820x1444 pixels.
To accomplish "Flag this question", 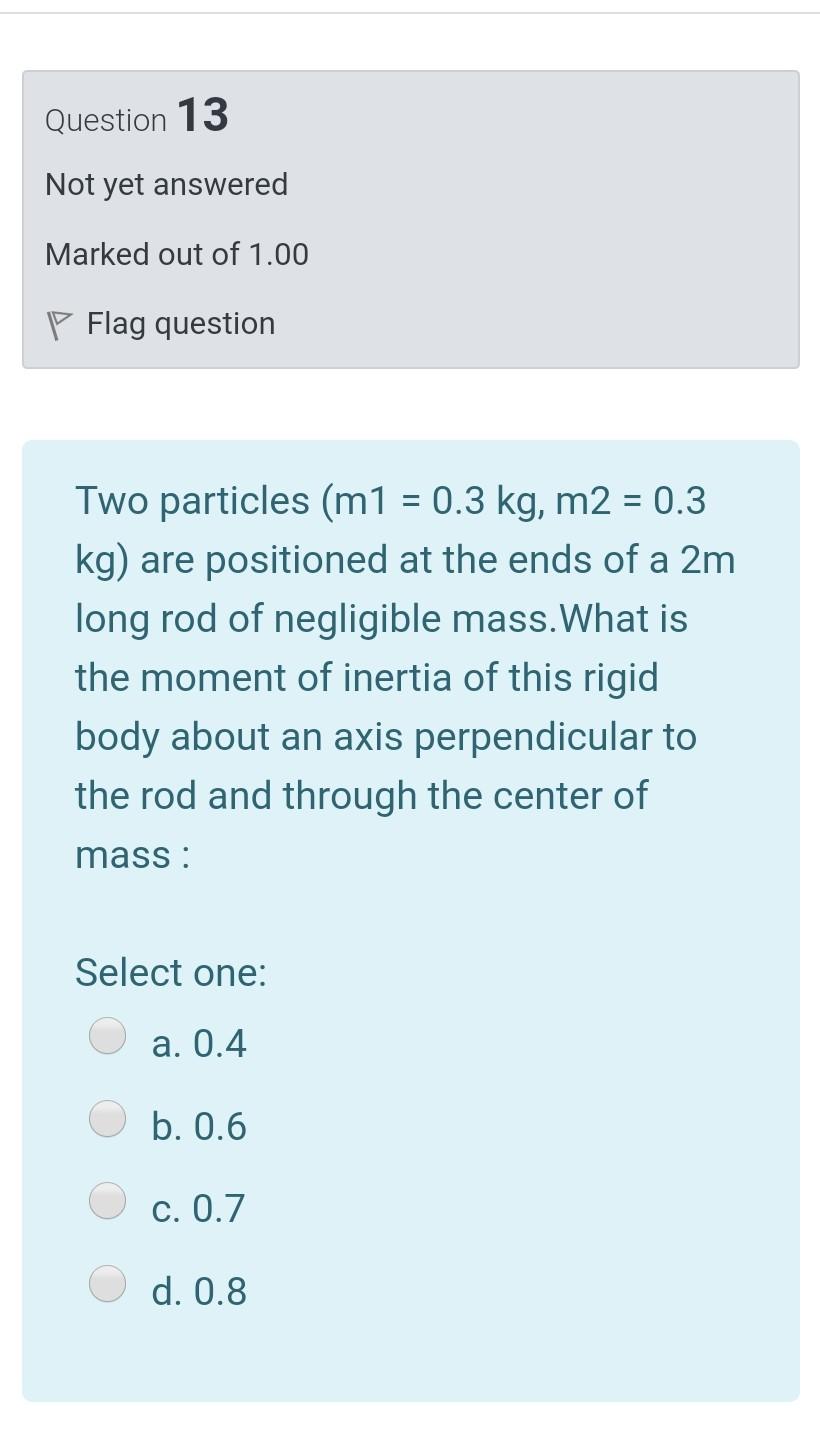I will 160,324.
